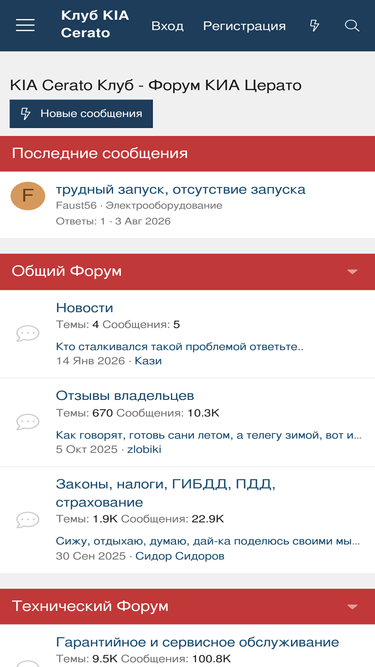Open the Новости forum
Image resolution: width=375 pixels, height=667 pixels.
tap(84, 308)
